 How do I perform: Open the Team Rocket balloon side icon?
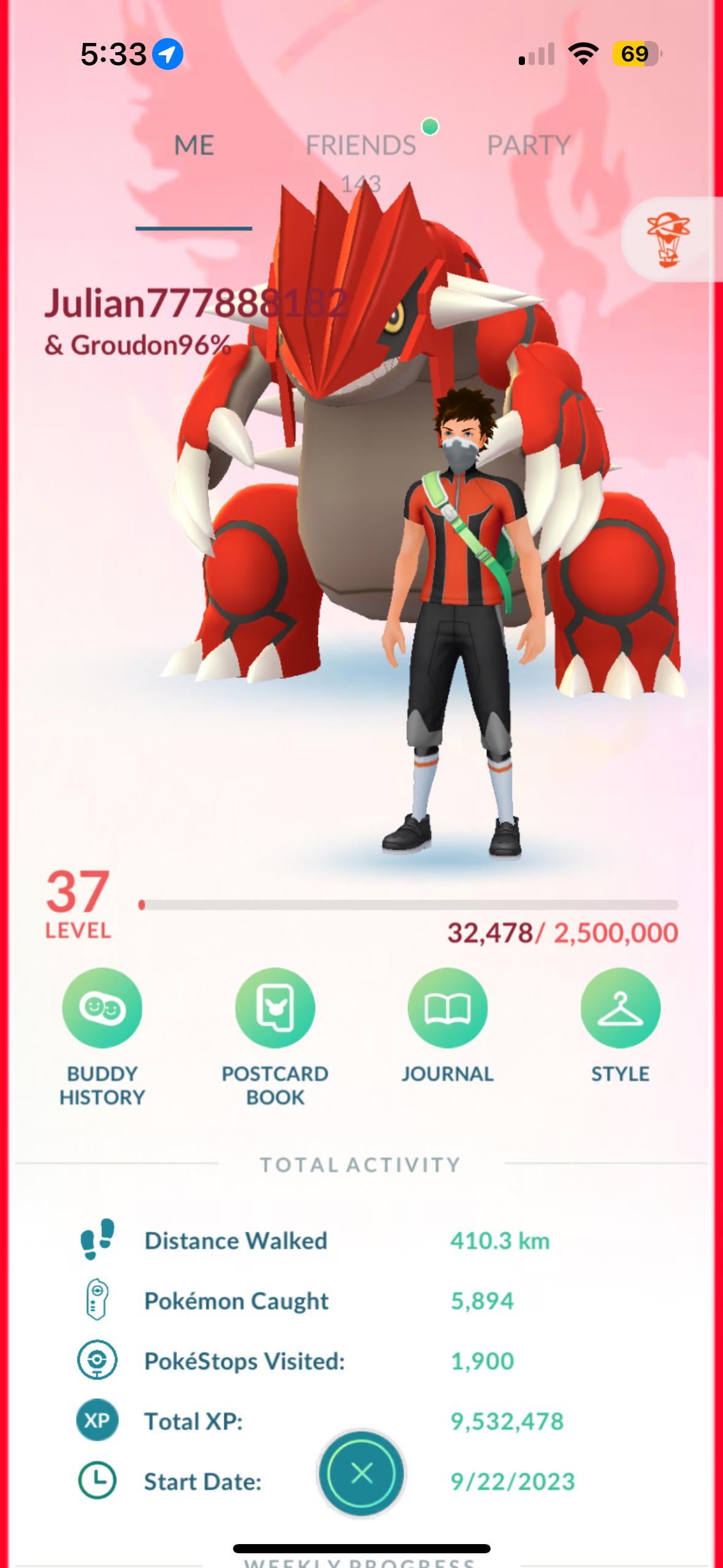tap(668, 239)
